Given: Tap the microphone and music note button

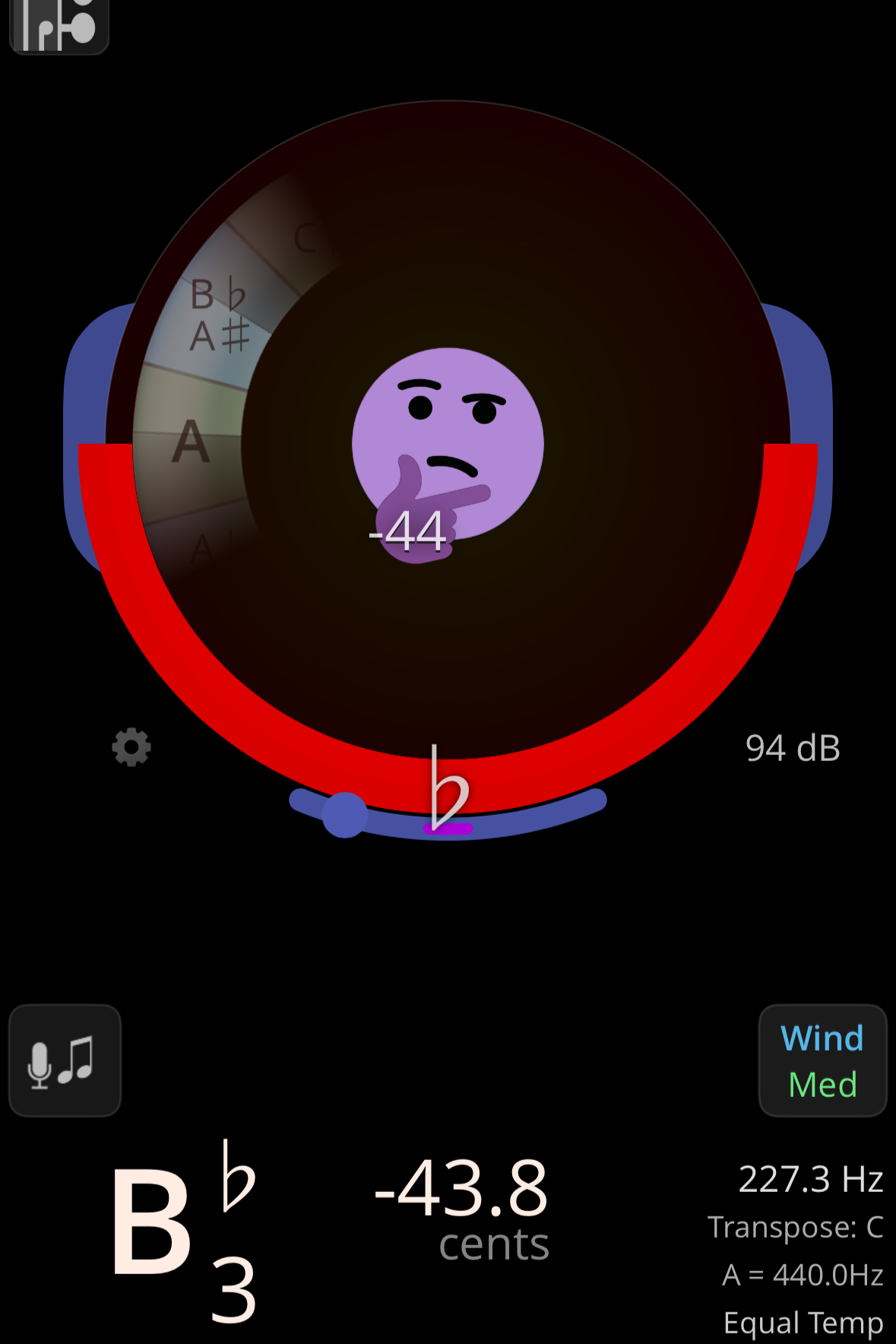Looking at the screenshot, I should click(x=65, y=1060).
